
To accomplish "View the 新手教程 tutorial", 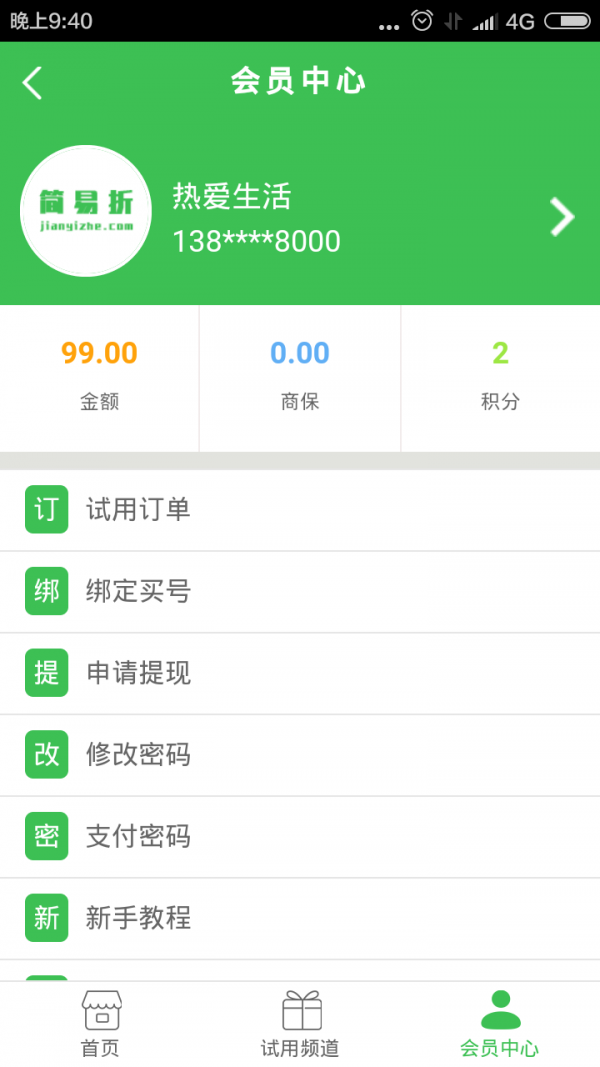I will pos(300,918).
